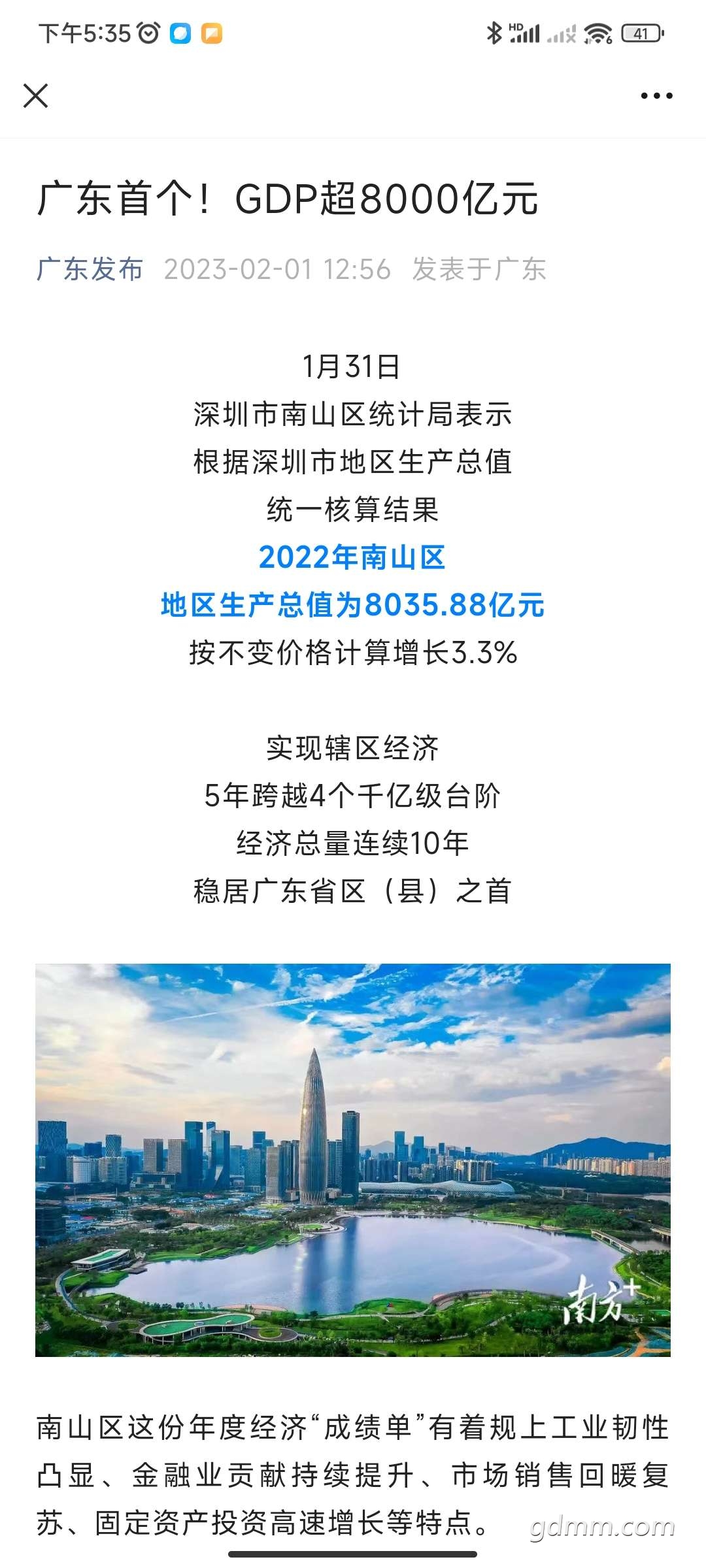View the Shenzhen skyline photo

[x=353, y=1159]
